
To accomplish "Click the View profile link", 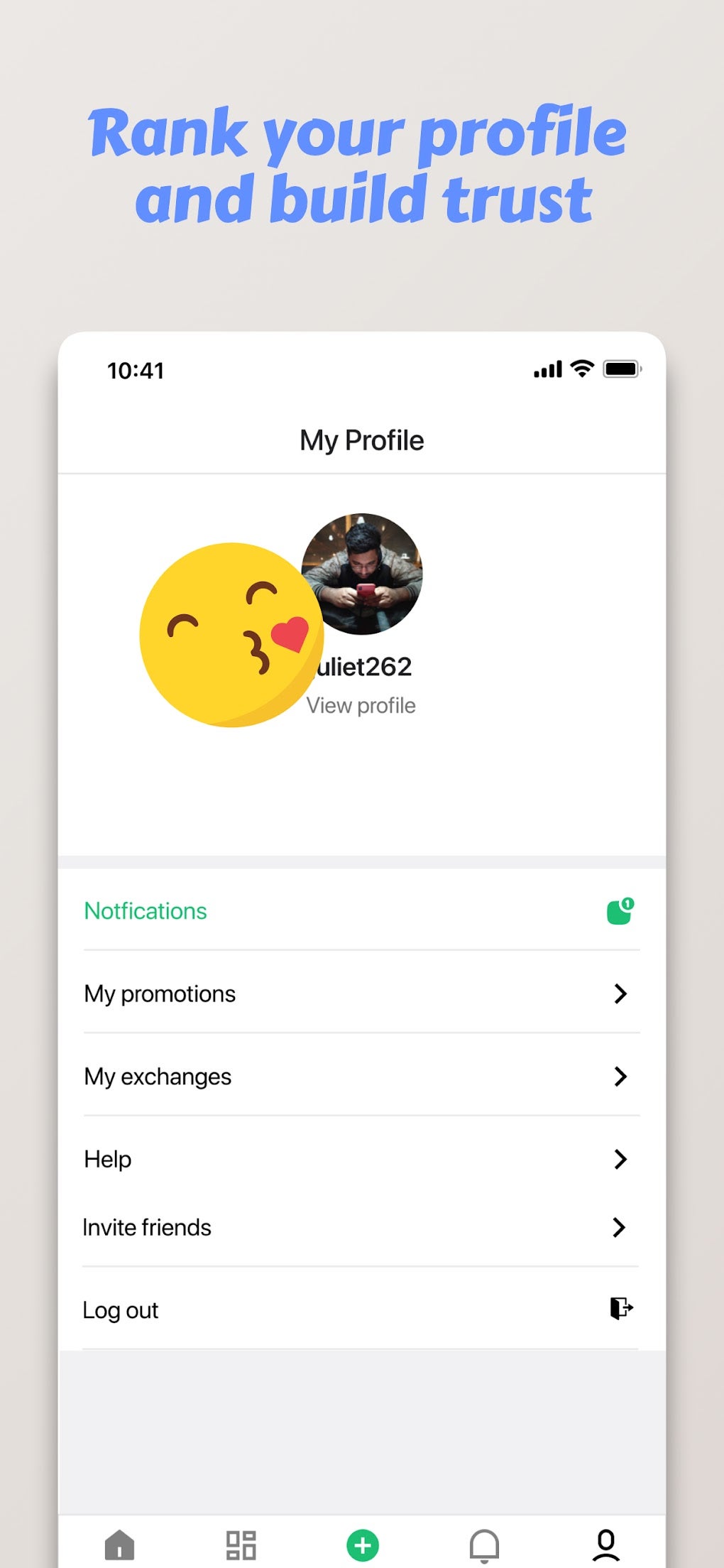I will point(362,705).
